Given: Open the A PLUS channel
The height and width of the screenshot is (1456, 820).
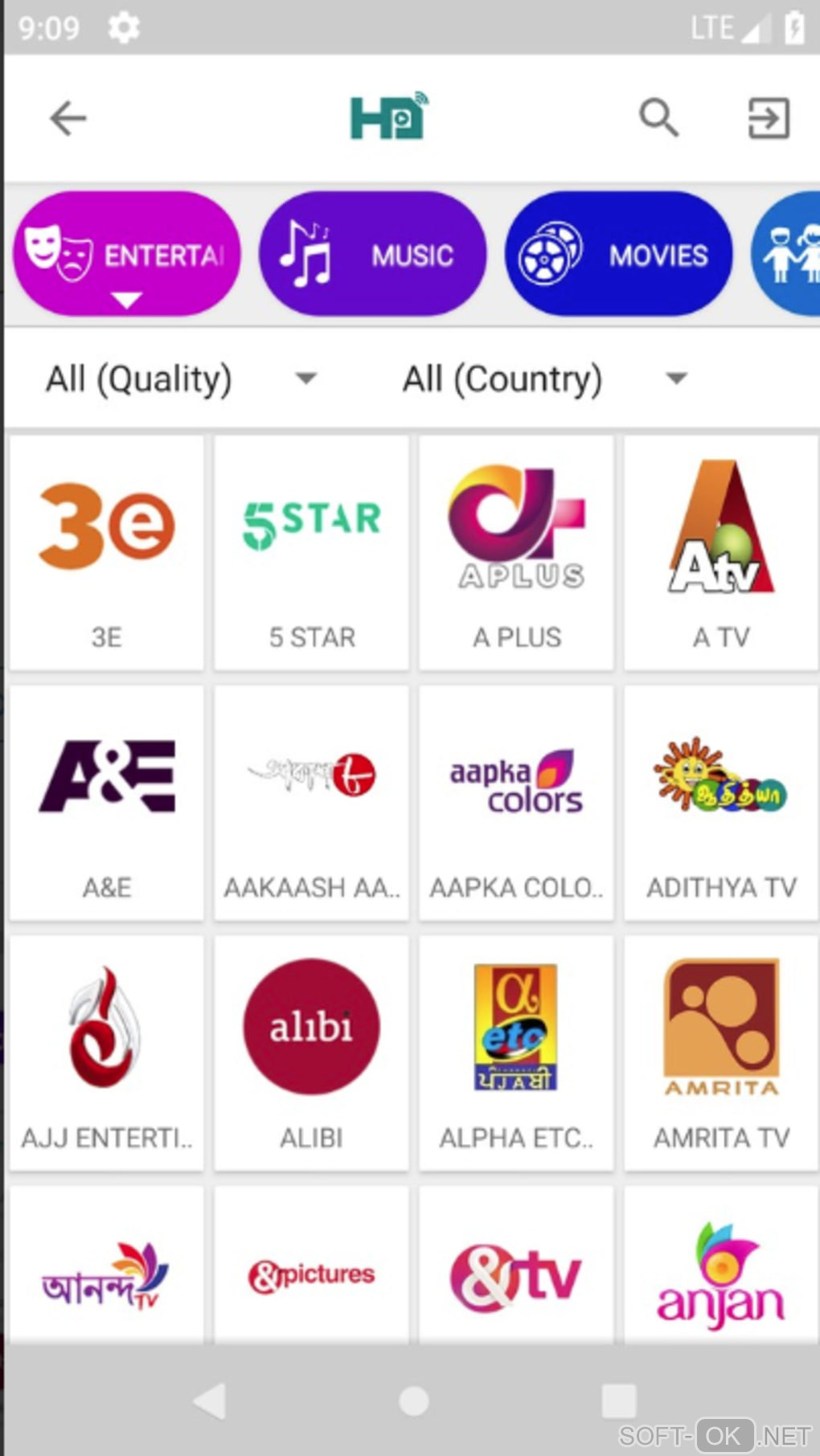Looking at the screenshot, I should click(516, 553).
